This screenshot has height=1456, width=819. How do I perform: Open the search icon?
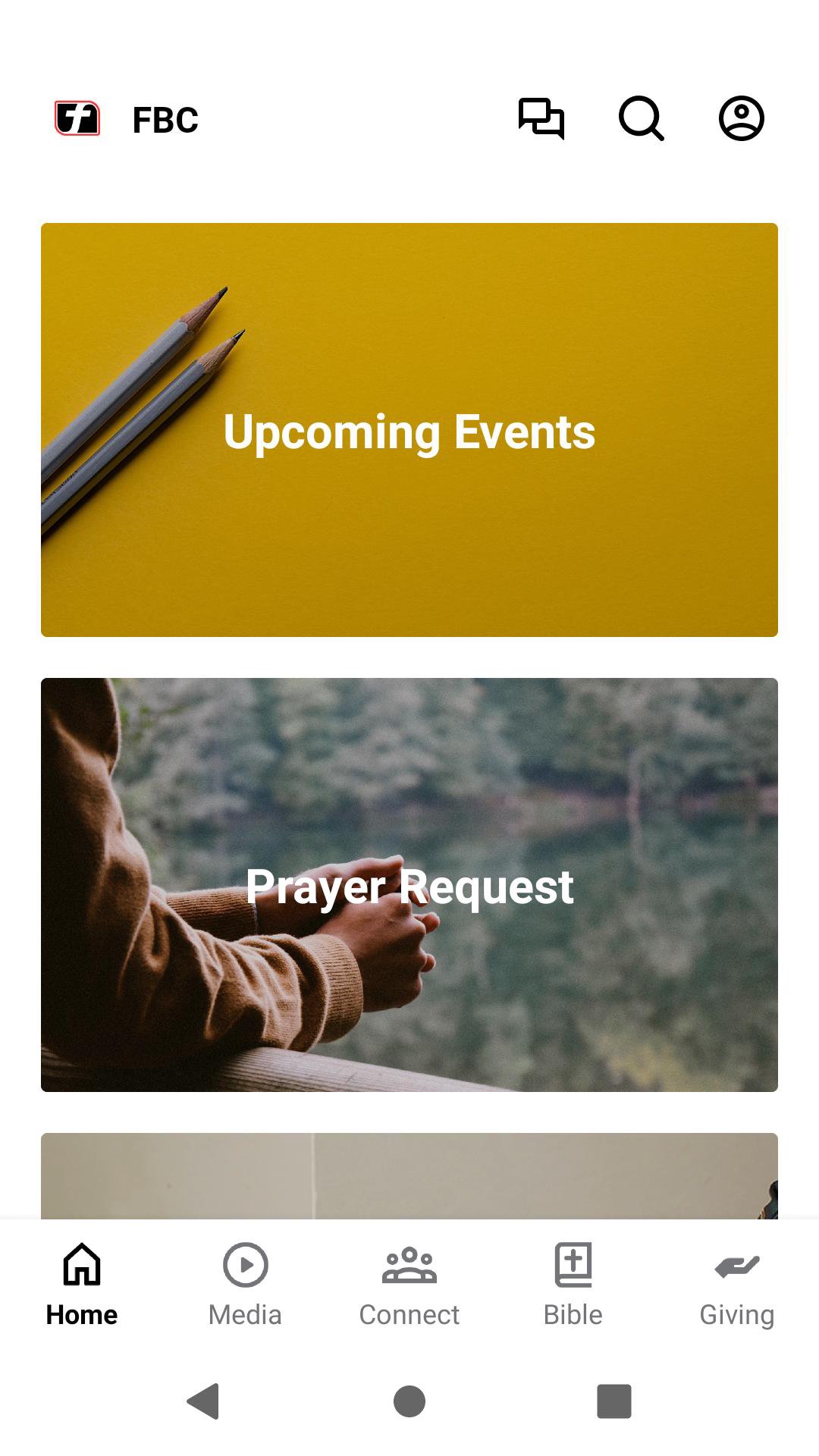642,118
